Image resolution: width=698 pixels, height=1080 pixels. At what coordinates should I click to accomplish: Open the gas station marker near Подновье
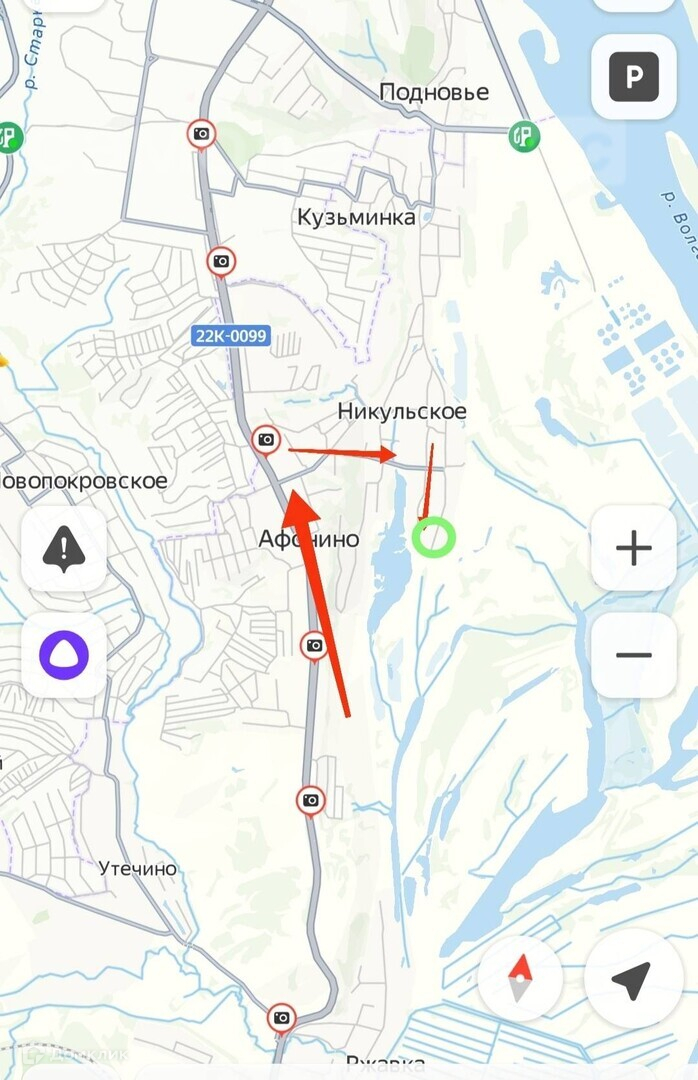[524, 135]
